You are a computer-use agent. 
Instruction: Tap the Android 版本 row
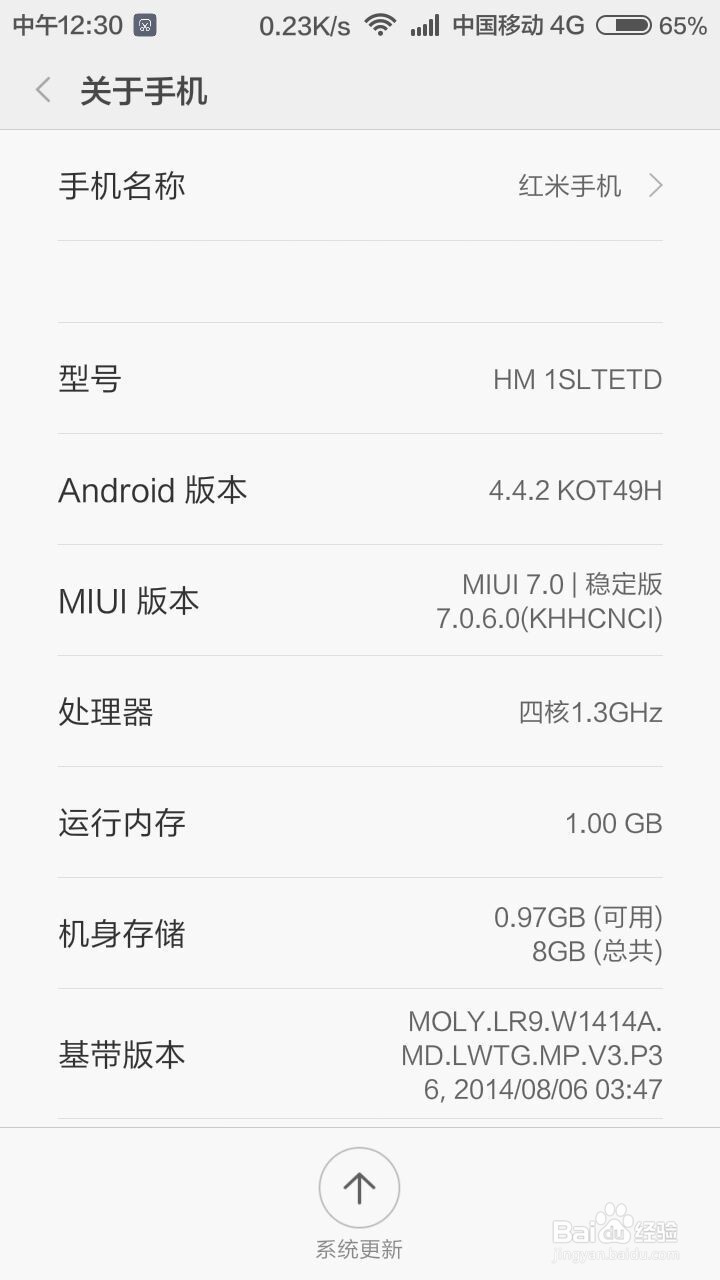pos(360,490)
